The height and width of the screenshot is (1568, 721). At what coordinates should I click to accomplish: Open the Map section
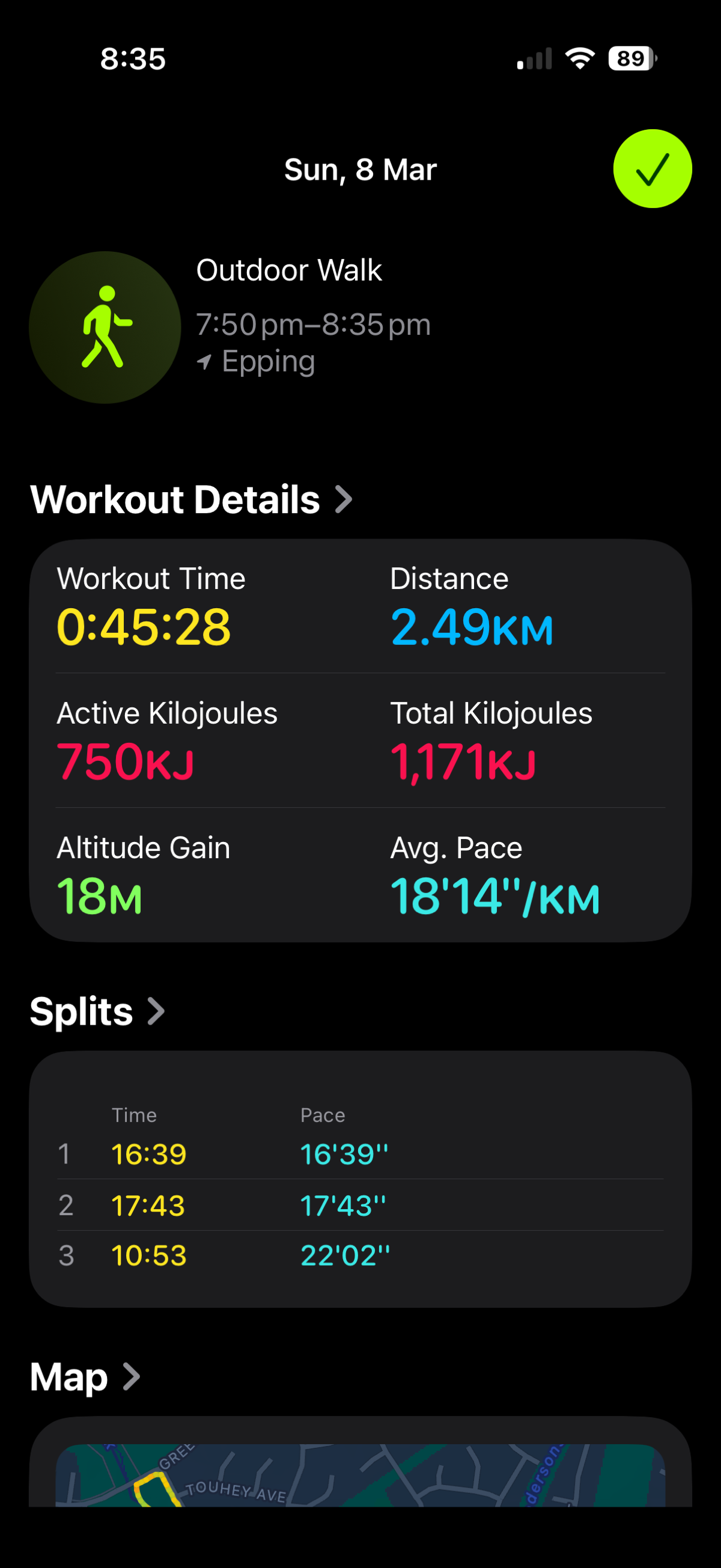(85, 1377)
